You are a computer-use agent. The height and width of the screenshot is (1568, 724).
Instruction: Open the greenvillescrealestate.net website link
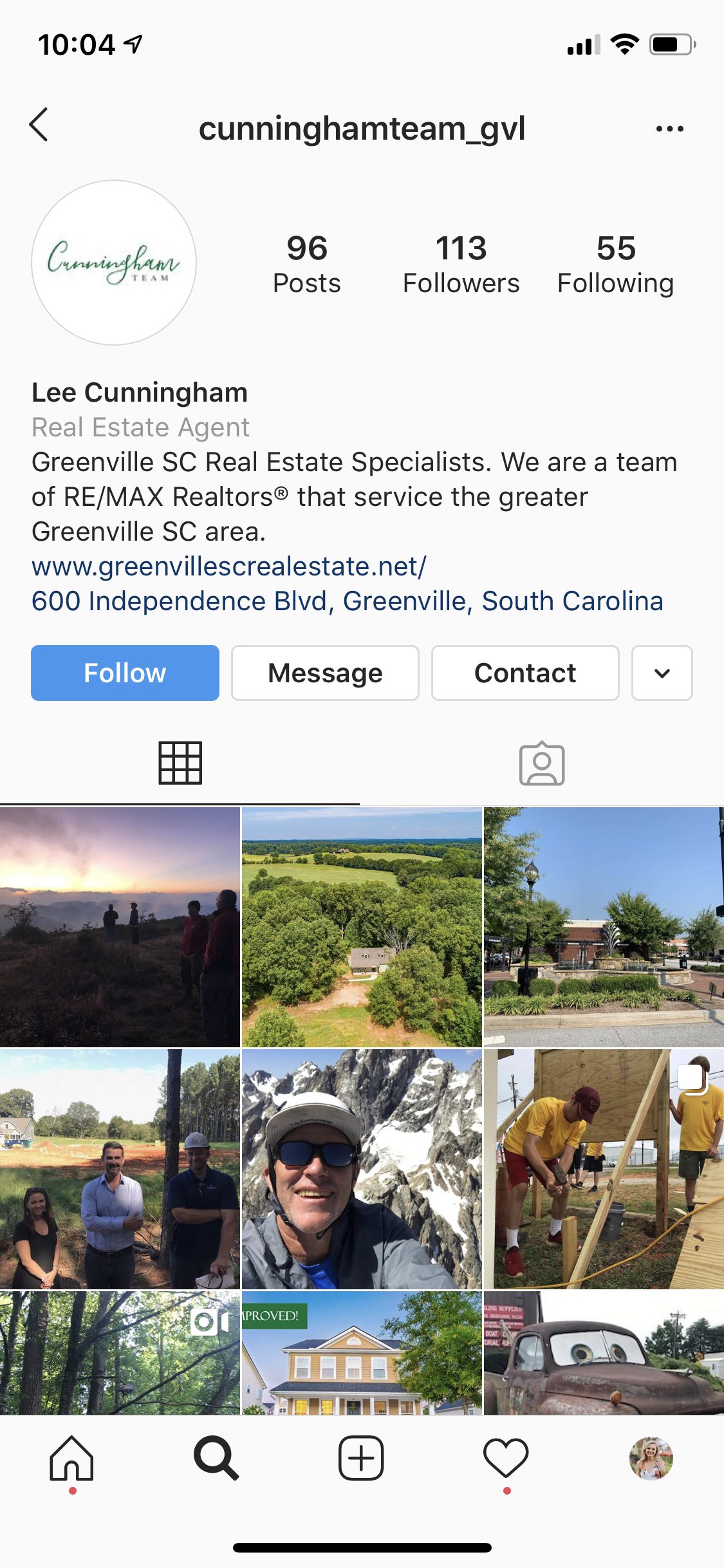coord(228,566)
